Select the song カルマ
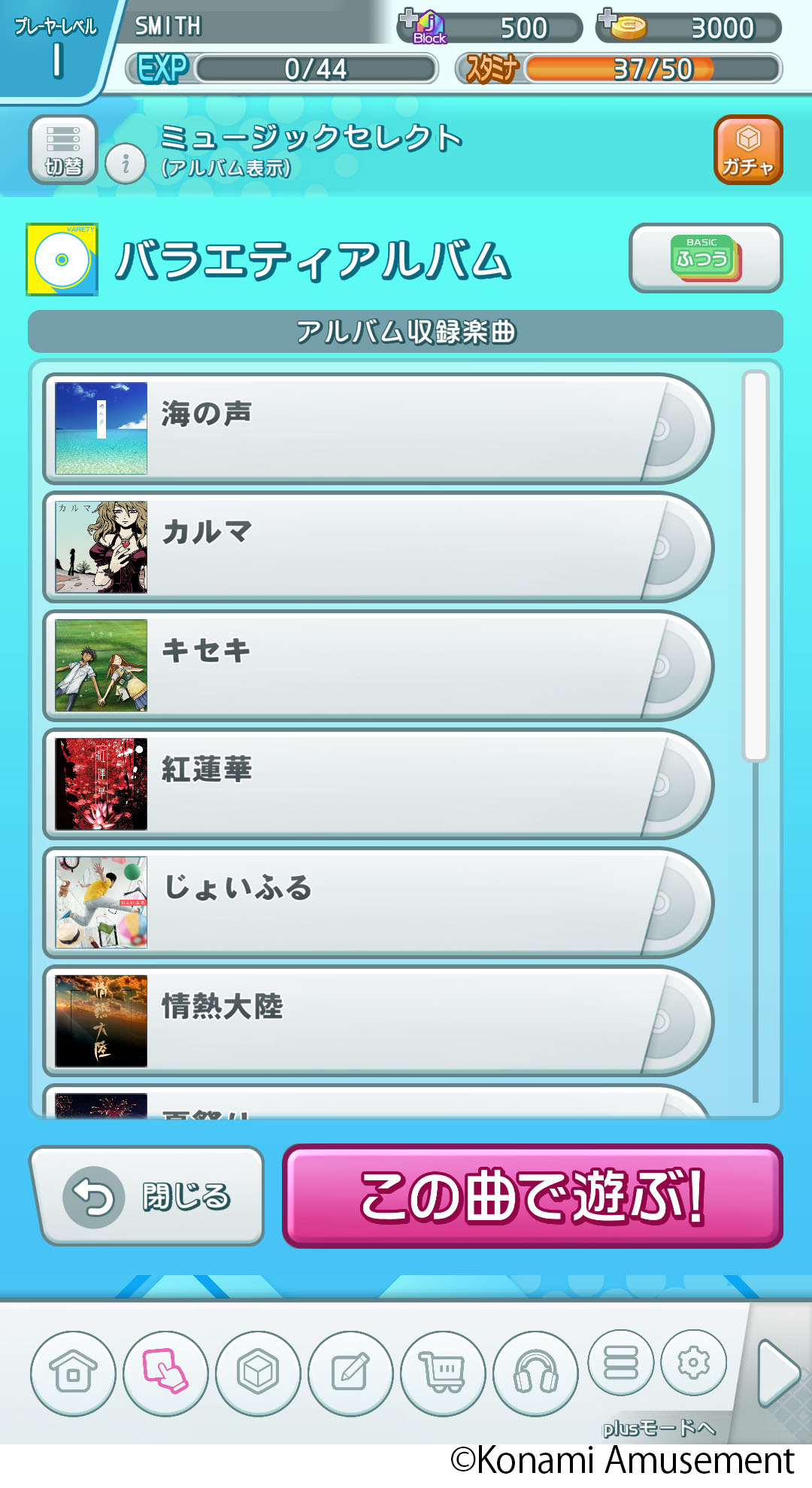Viewport: 812px width, 1488px height. [376, 547]
